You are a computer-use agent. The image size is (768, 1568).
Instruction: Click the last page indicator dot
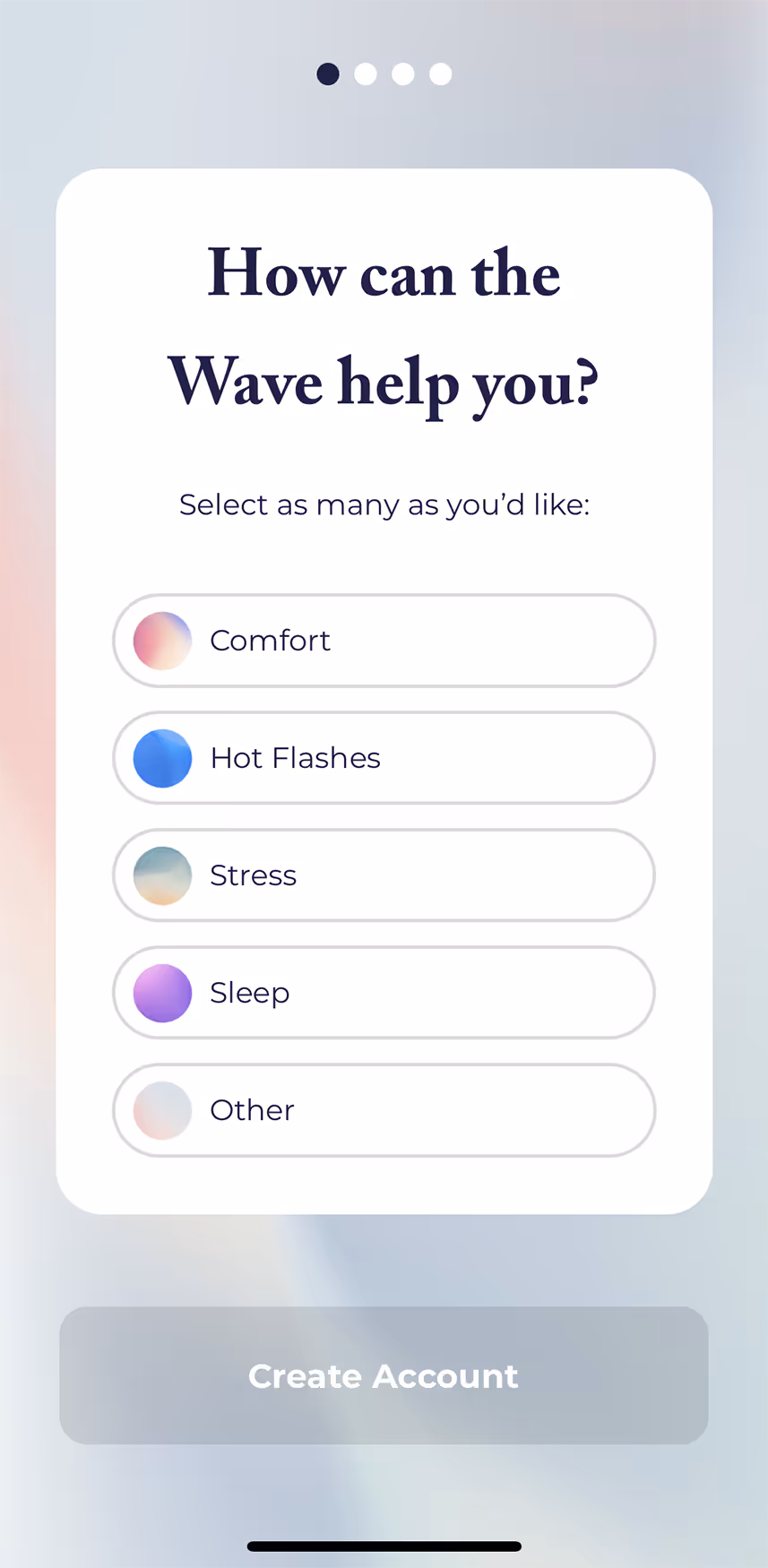pos(440,74)
